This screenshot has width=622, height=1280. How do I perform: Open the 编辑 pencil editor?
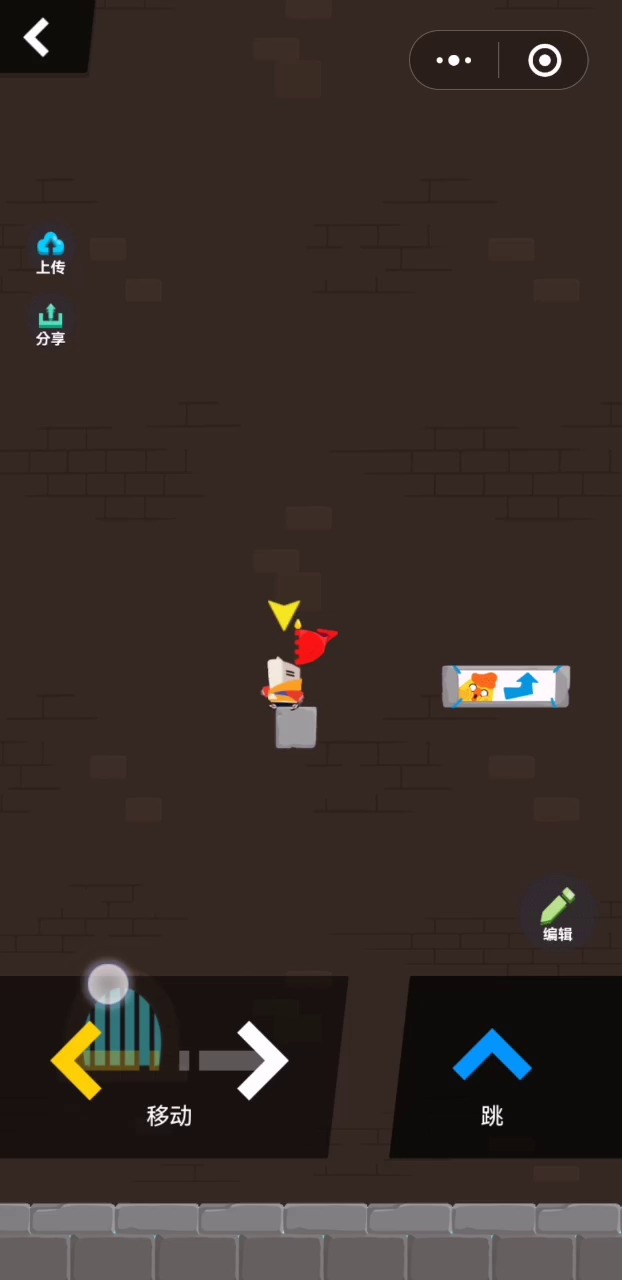558,914
